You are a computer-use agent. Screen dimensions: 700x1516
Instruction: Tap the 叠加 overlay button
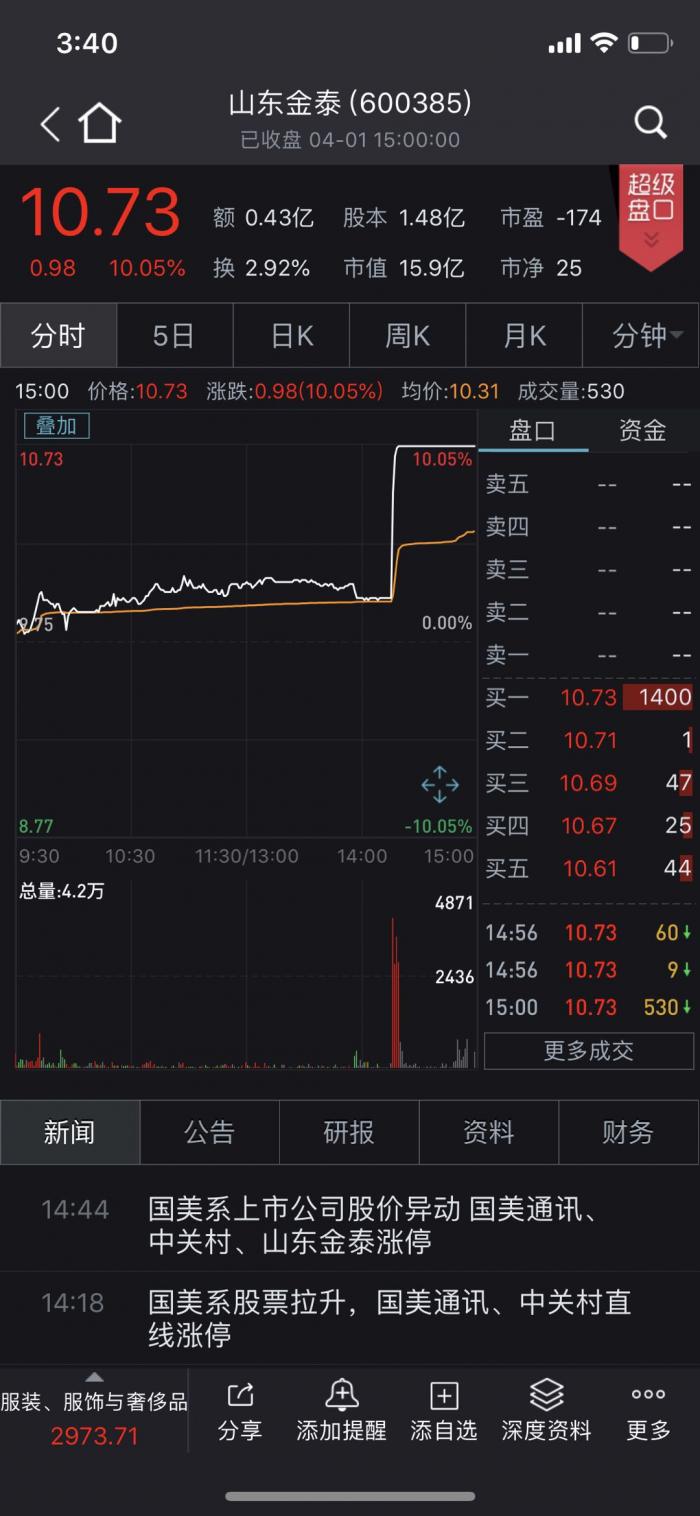(56, 426)
